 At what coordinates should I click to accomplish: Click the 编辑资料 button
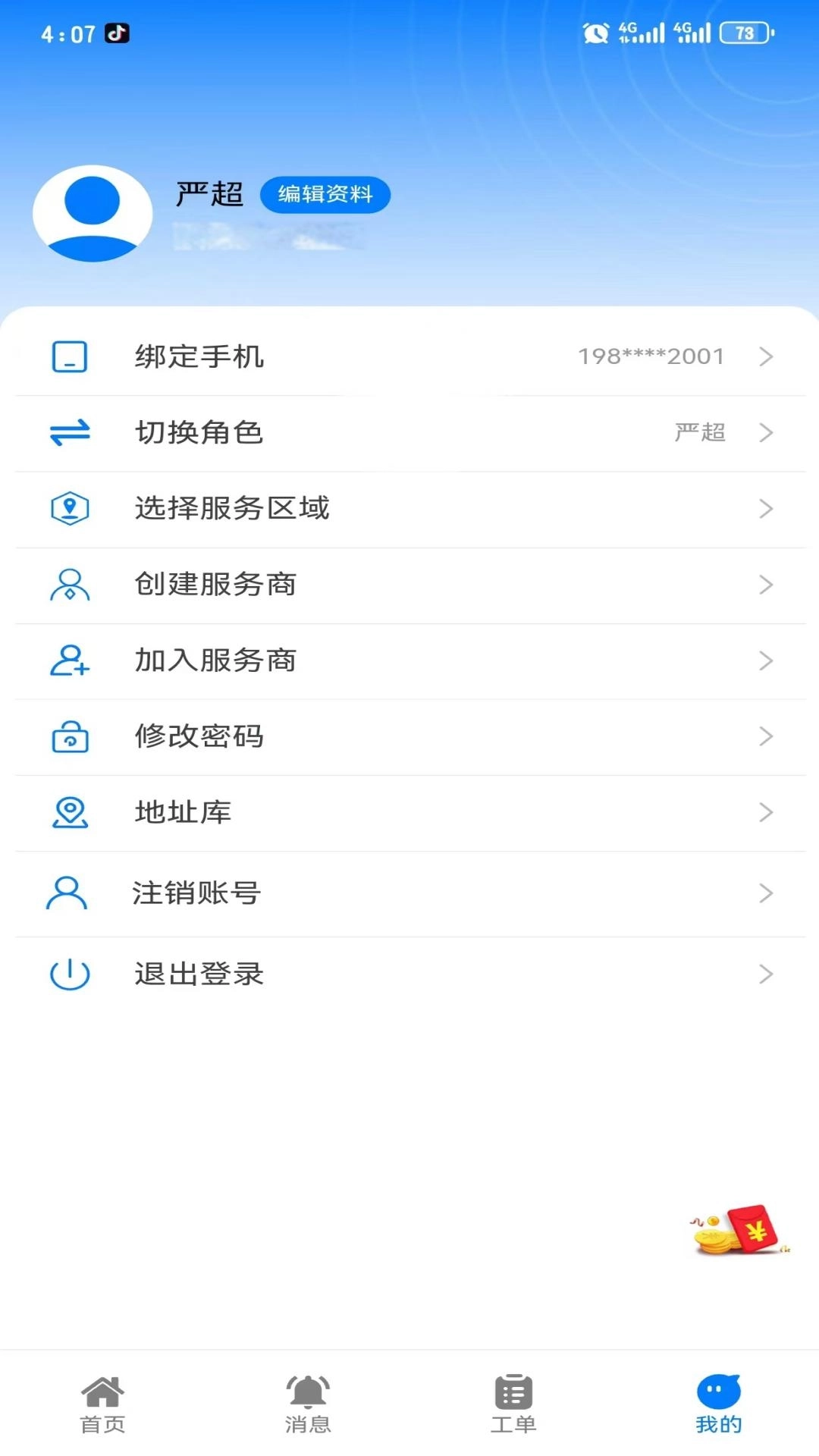(x=325, y=195)
